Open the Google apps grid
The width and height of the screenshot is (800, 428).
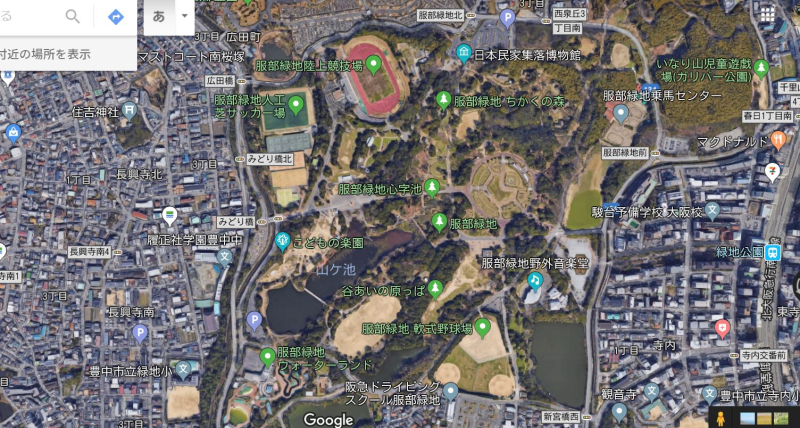point(767,14)
